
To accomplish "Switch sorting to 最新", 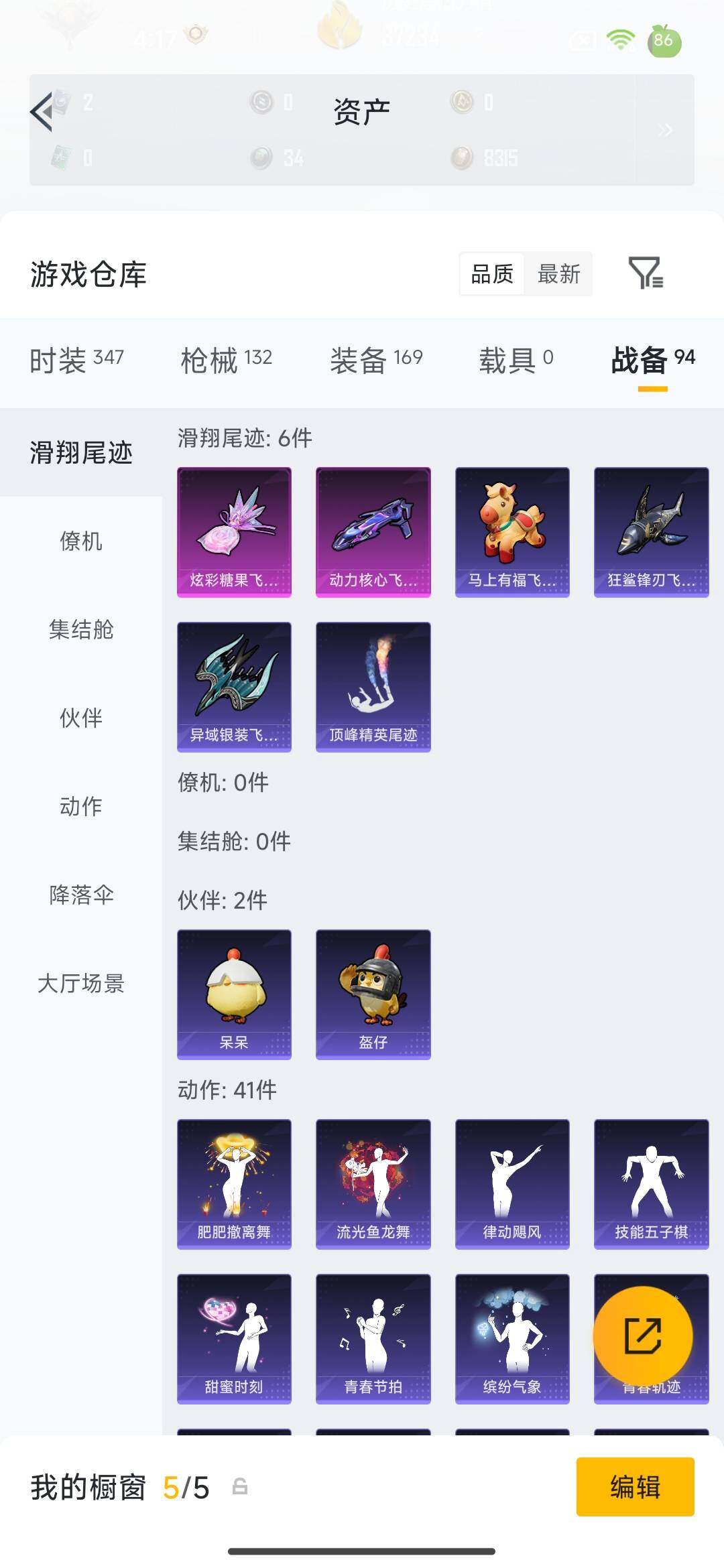I will 558,275.
